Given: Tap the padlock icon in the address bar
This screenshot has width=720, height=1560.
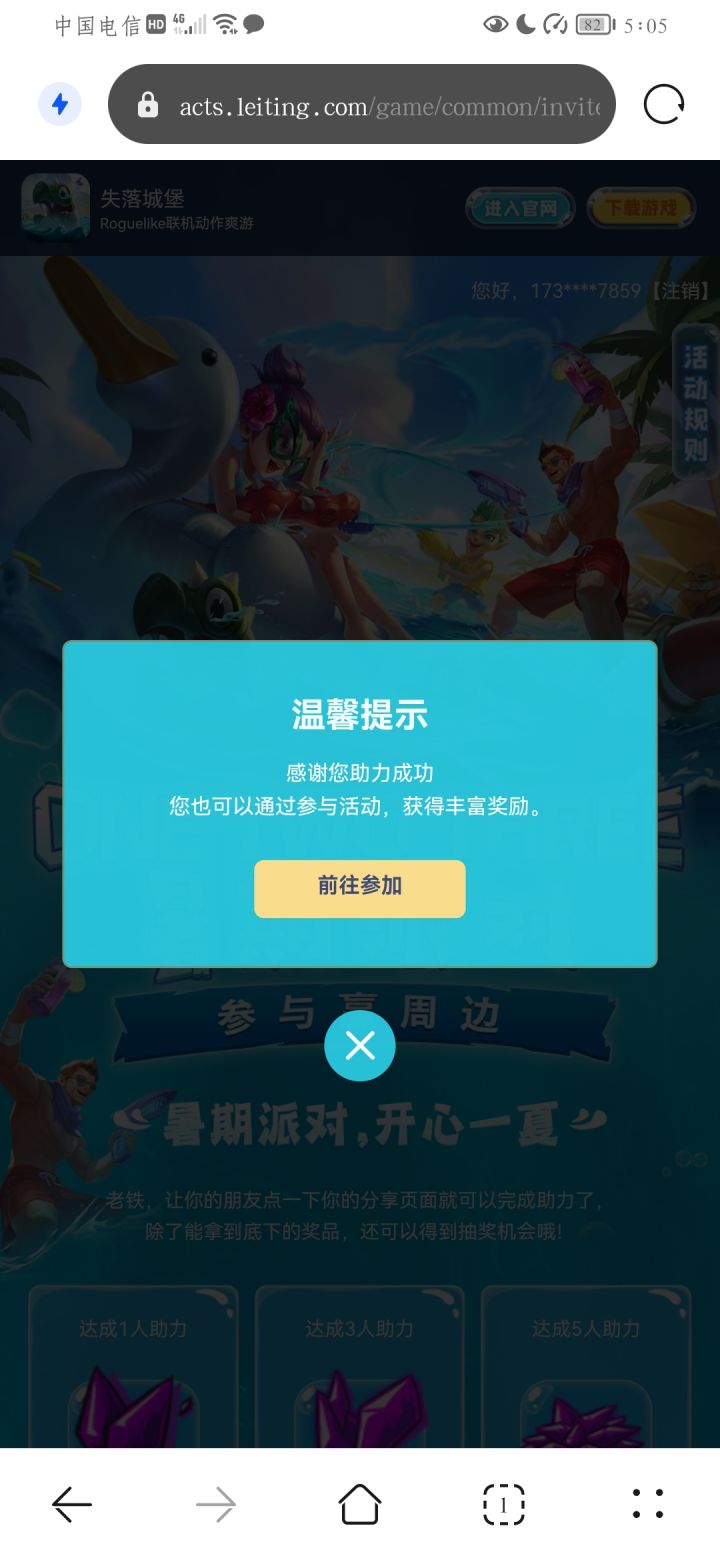Looking at the screenshot, I should point(148,103).
